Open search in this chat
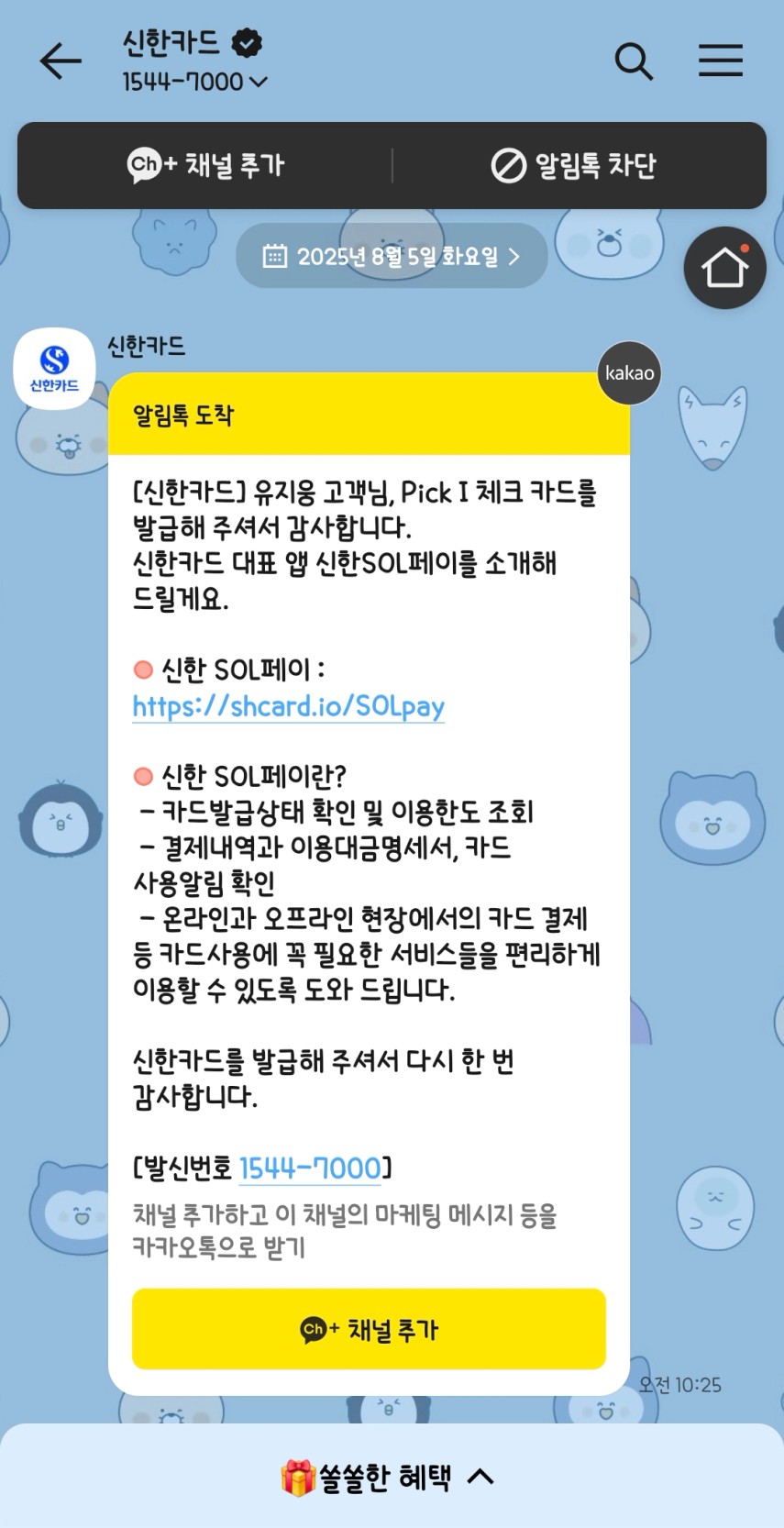The image size is (784, 1528). pos(633,61)
